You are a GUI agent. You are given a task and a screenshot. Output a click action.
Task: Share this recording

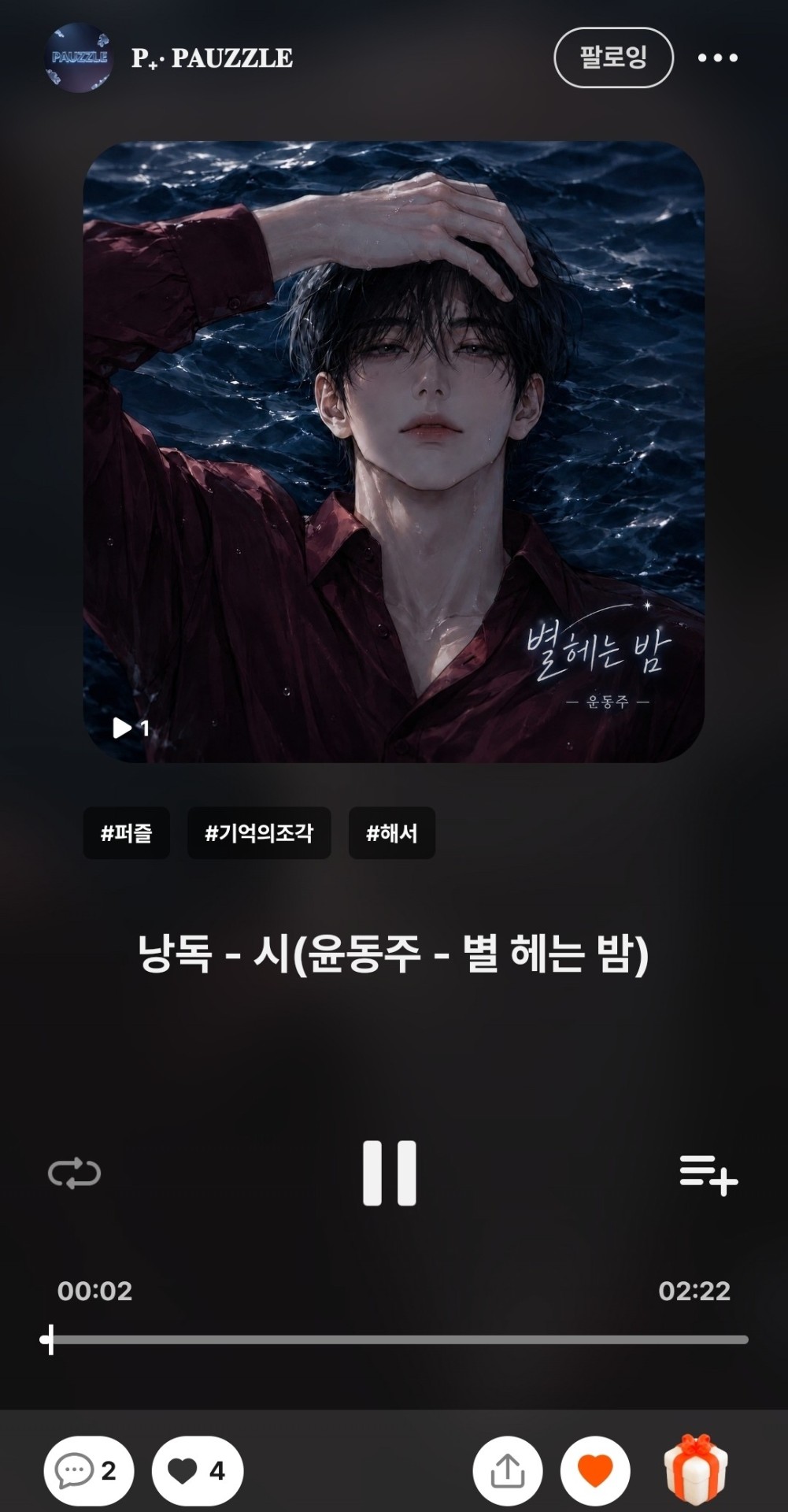pyautogui.click(x=508, y=1470)
